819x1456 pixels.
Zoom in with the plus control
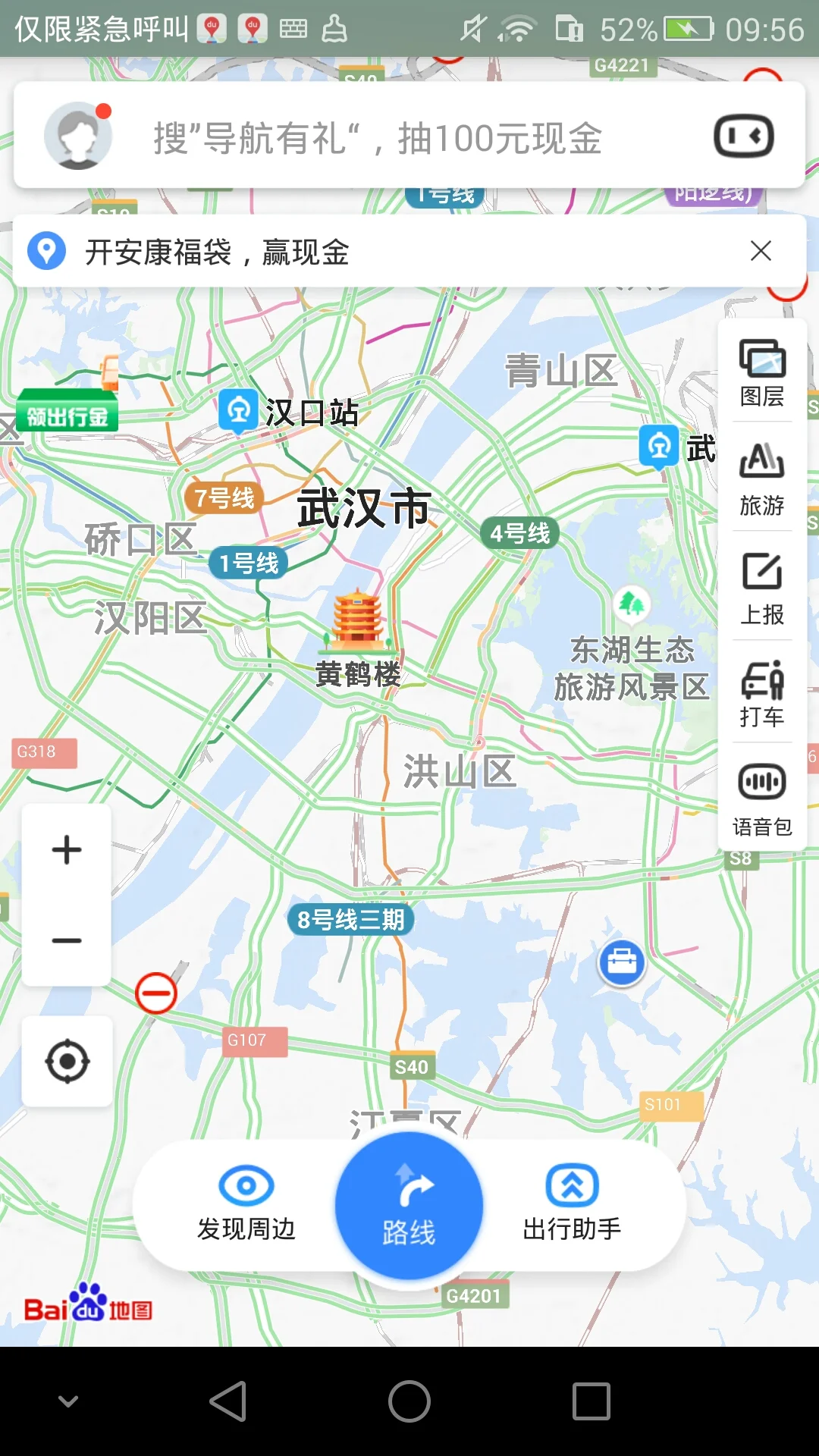tap(66, 849)
